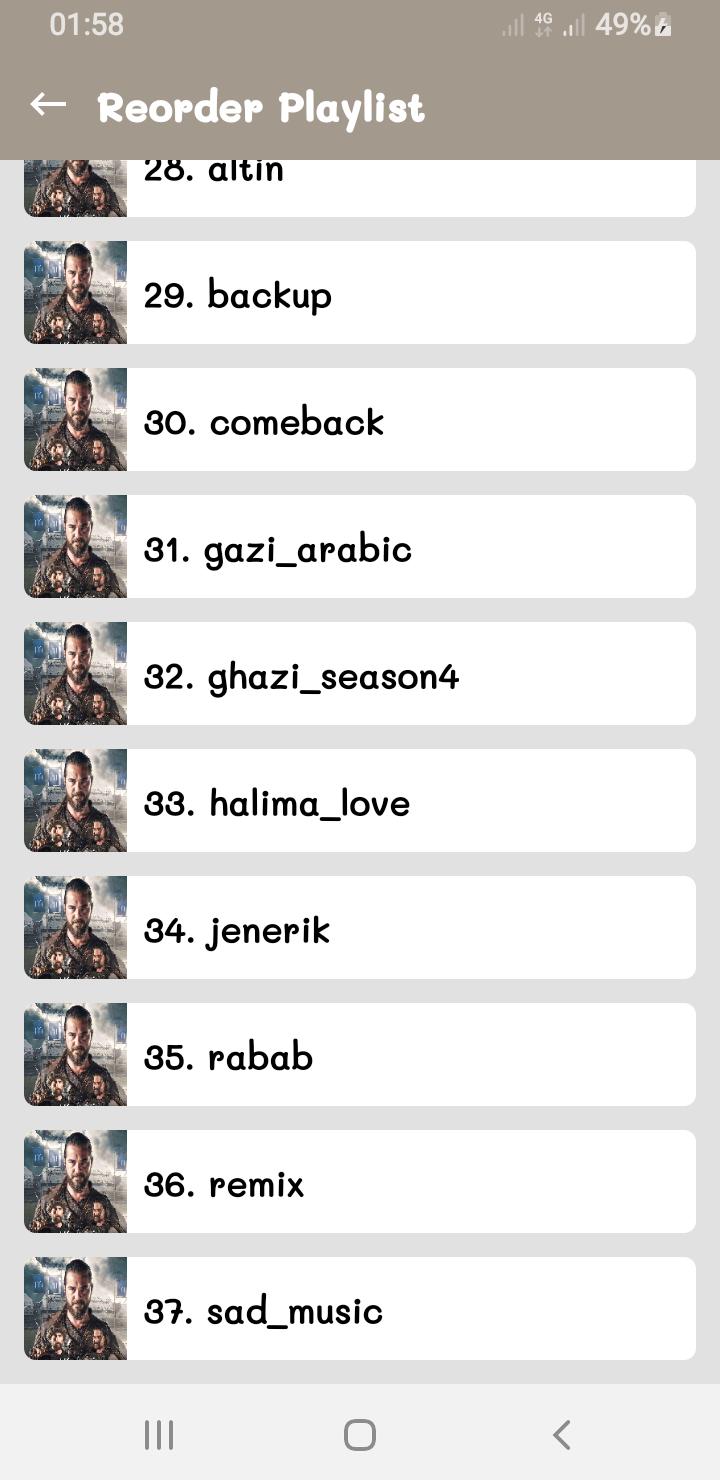Select the backup track row
The height and width of the screenshot is (1480, 720).
(x=360, y=293)
